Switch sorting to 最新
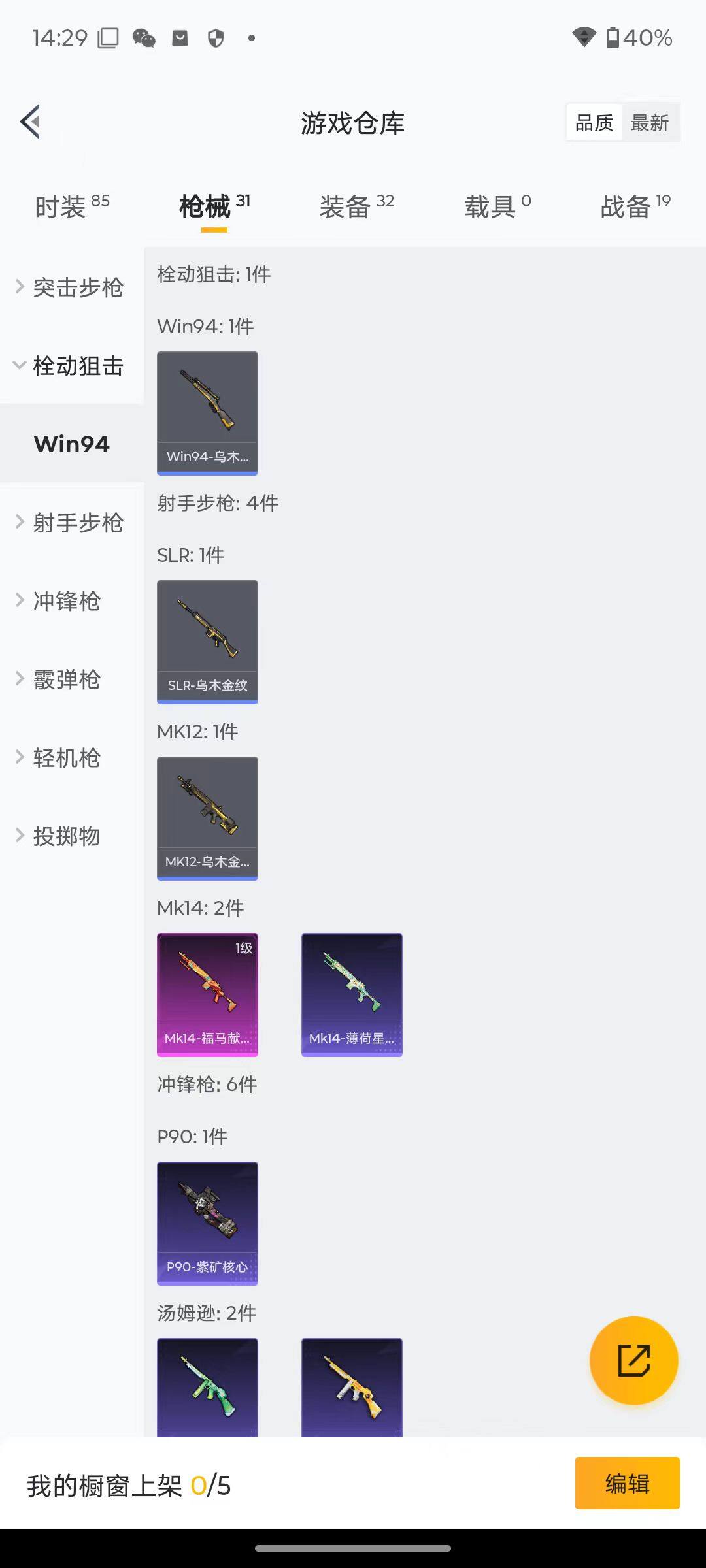Image resolution: width=706 pixels, height=1568 pixels. tap(649, 122)
